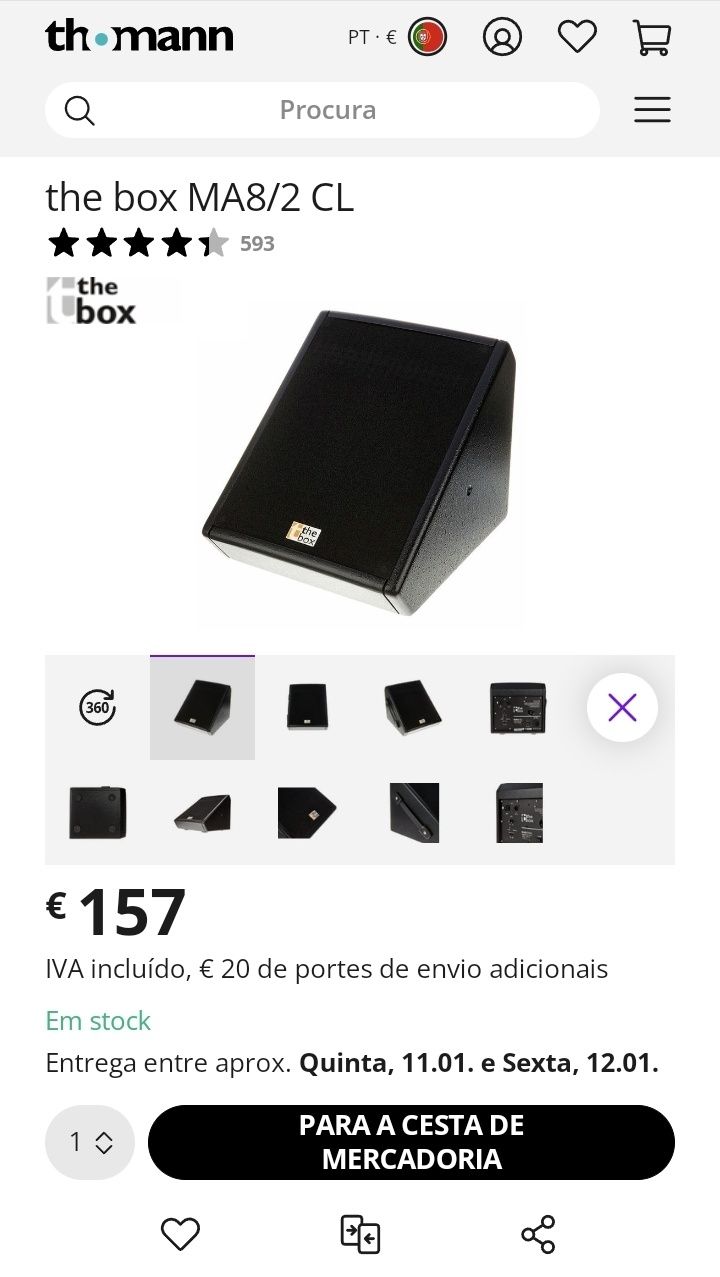720x1277 pixels.
Task: Open the product compare icon
Action: pos(360,1235)
